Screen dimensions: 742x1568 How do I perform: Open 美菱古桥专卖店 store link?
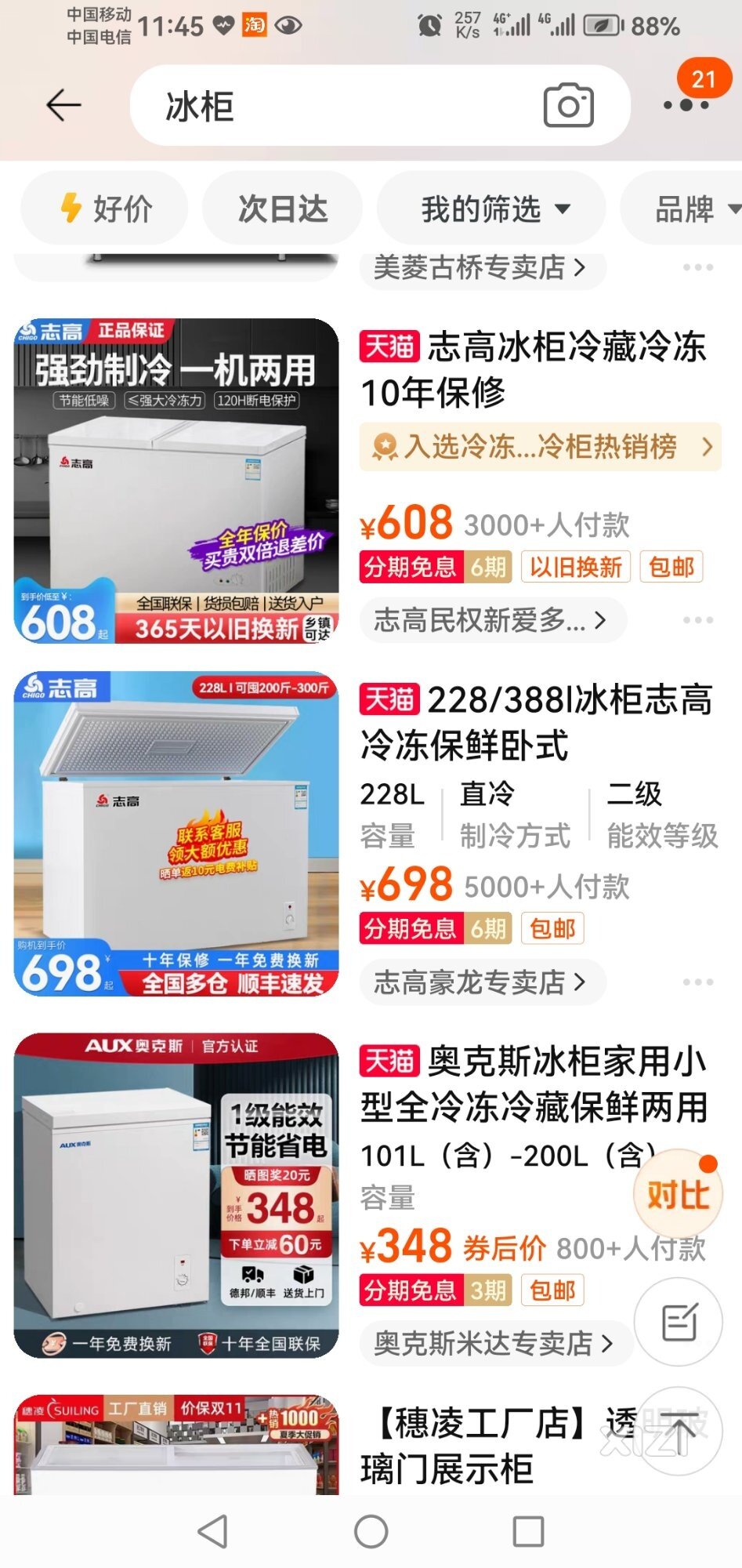[480, 268]
